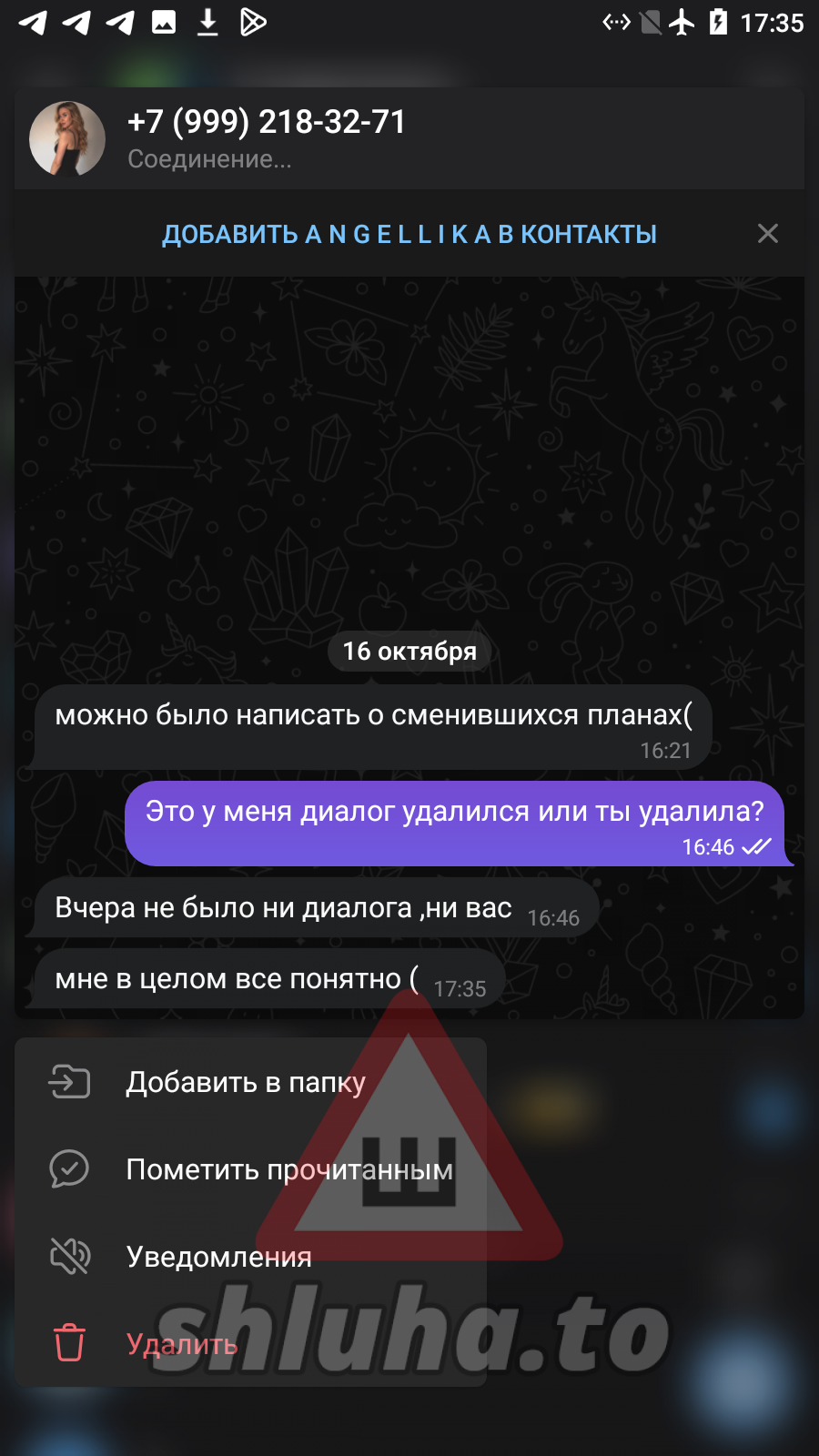Open Уведомления settings for this chat
Image resolution: width=819 pixels, height=1456 pixels.
click(218, 1257)
